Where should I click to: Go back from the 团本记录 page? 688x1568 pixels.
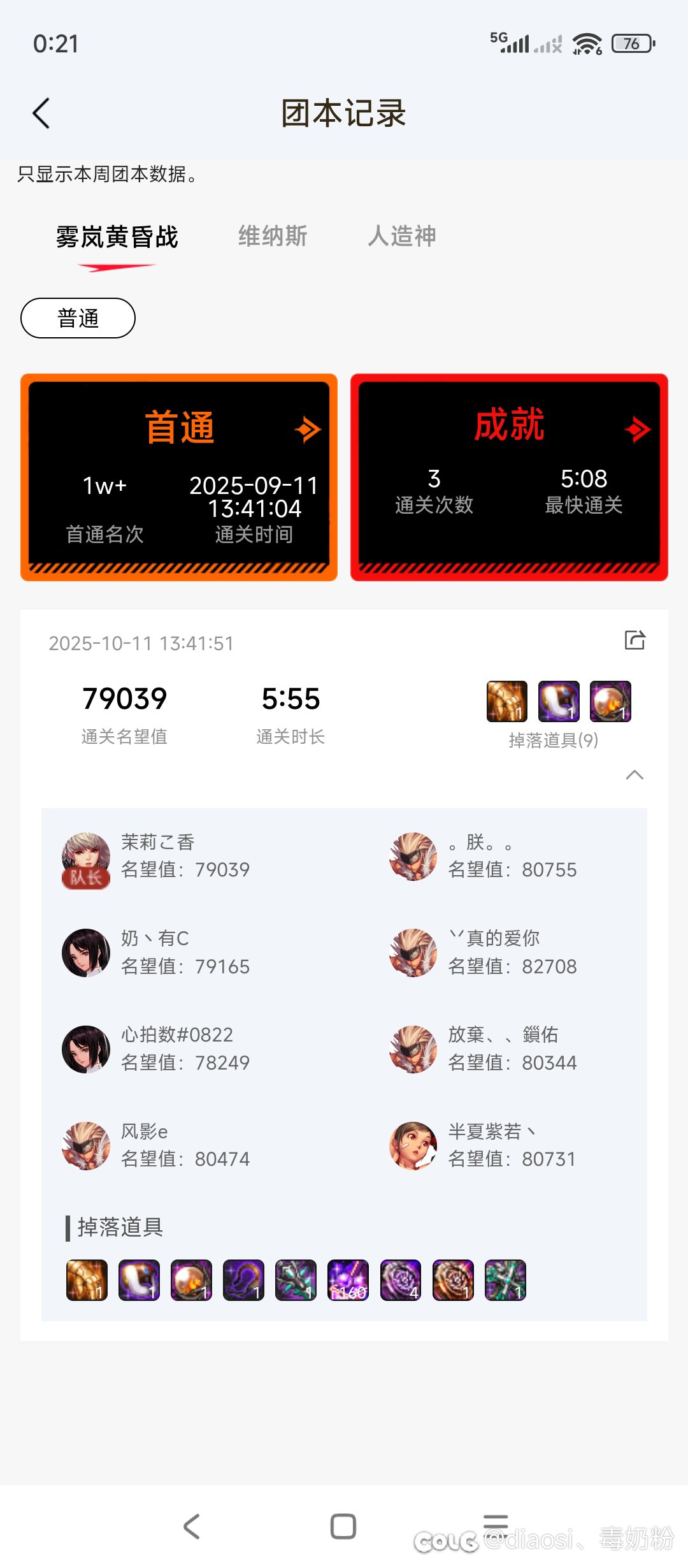41,114
